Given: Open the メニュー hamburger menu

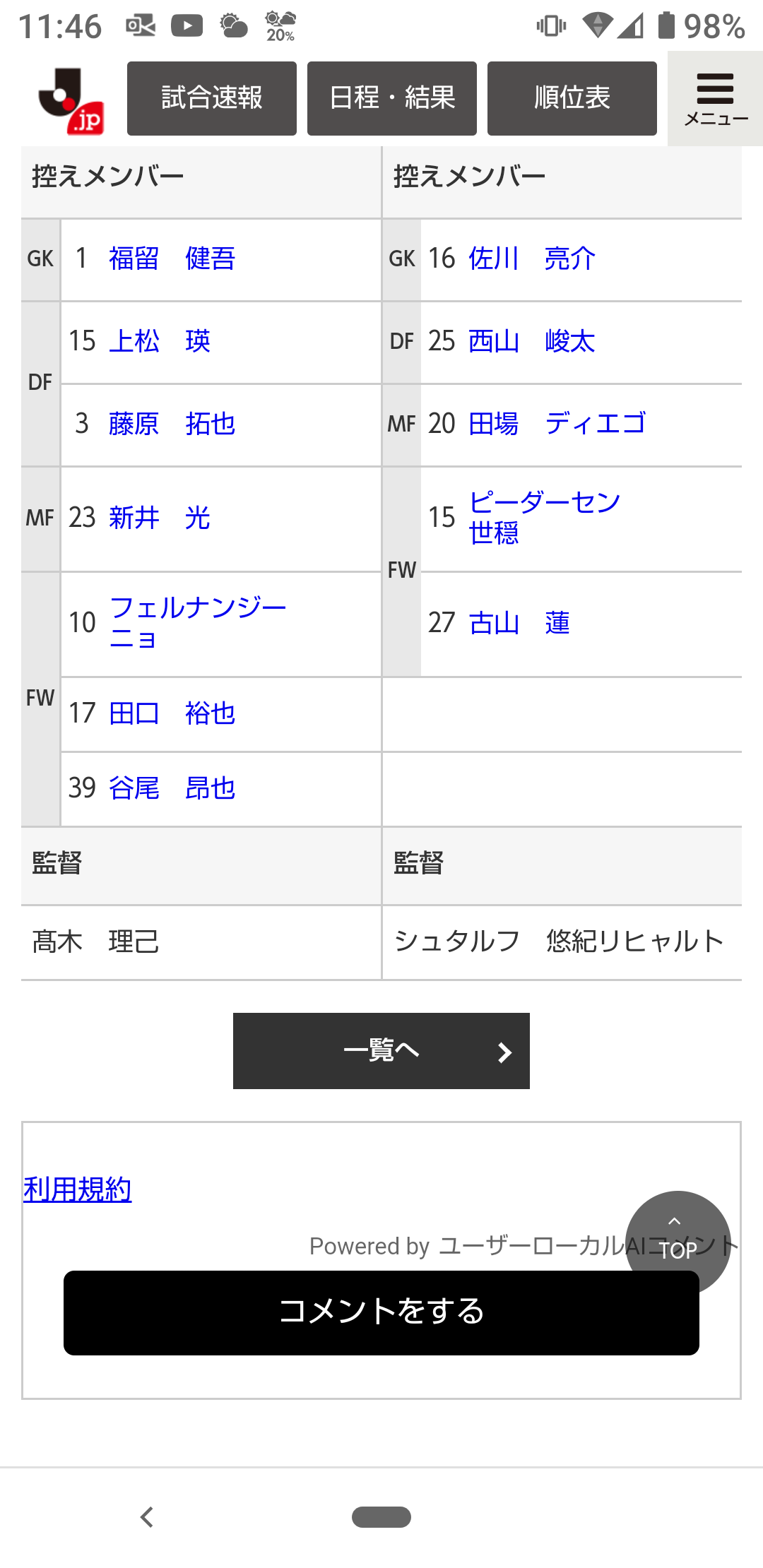Looking at the screenshot, I should point(715,99).
